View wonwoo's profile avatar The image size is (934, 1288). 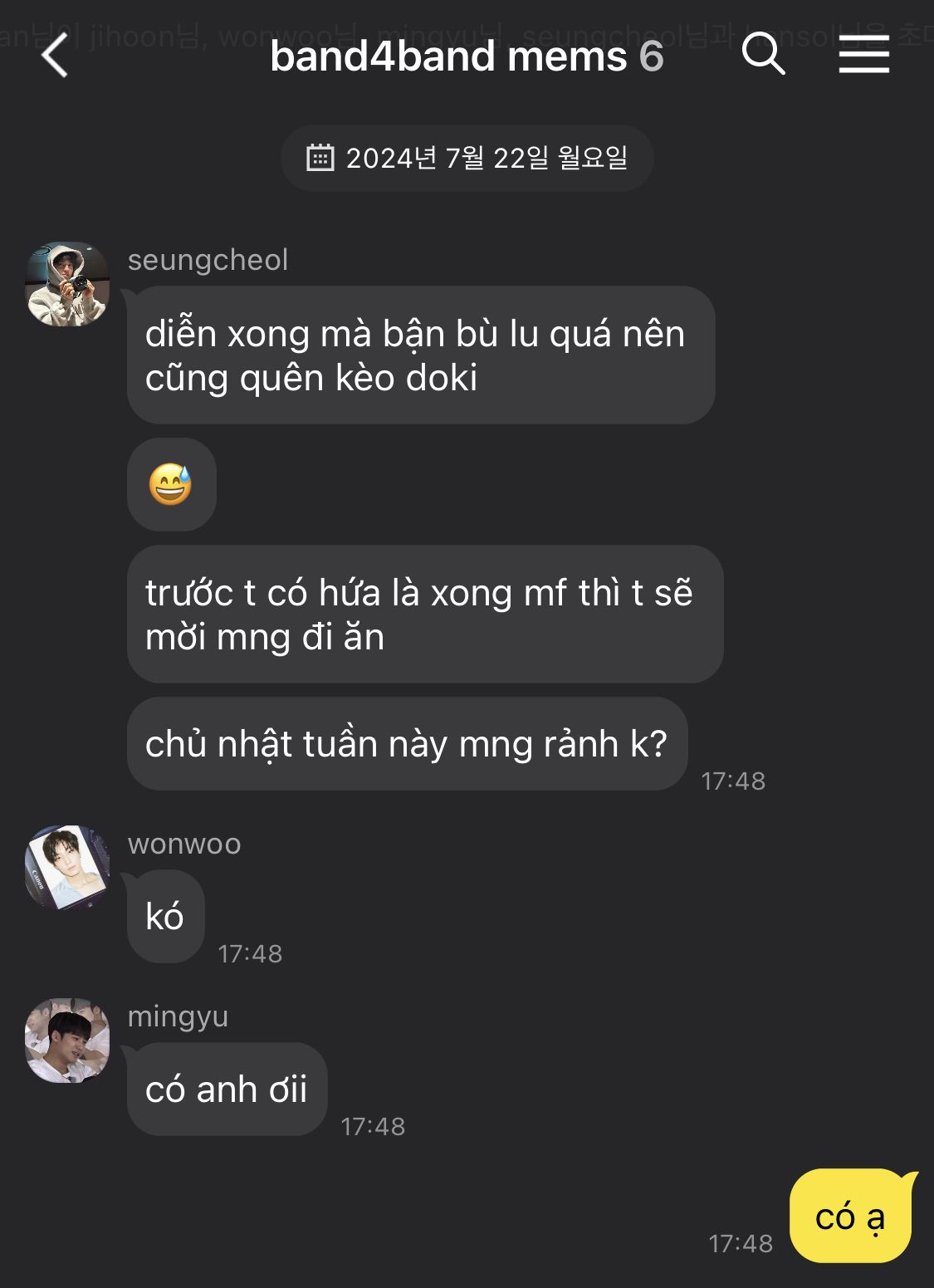point(67,867)
